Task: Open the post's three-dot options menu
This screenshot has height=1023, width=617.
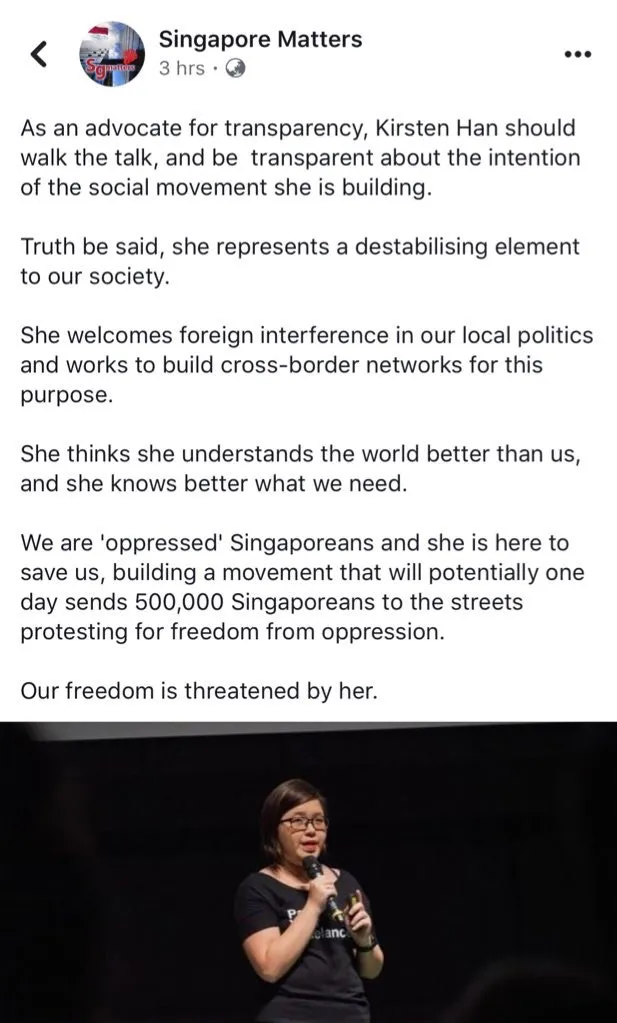Action: click(x=578, y=54)
